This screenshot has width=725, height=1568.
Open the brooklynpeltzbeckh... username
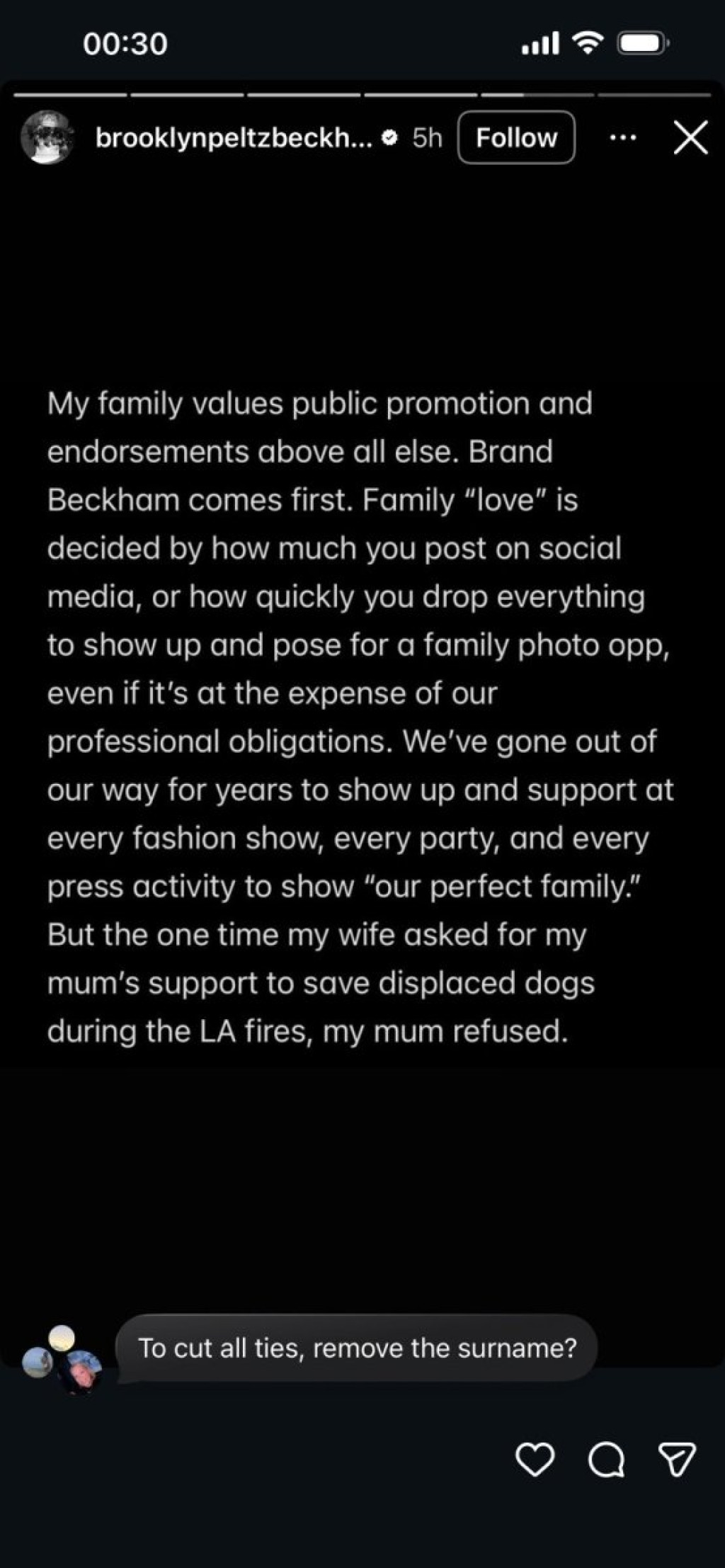click(x=234, y=137)
